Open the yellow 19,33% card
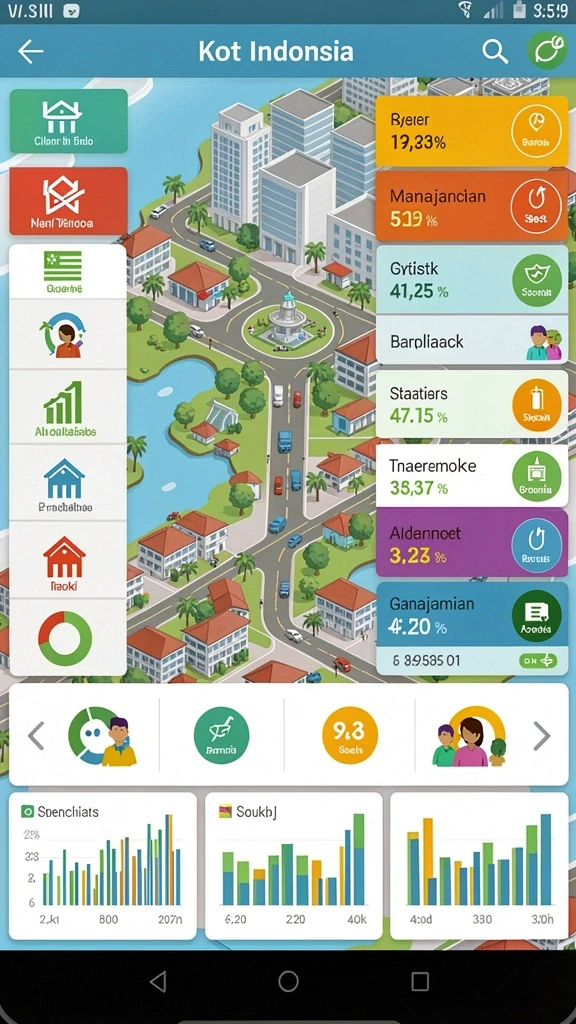 pyautogui.click(x=472, y=131)
